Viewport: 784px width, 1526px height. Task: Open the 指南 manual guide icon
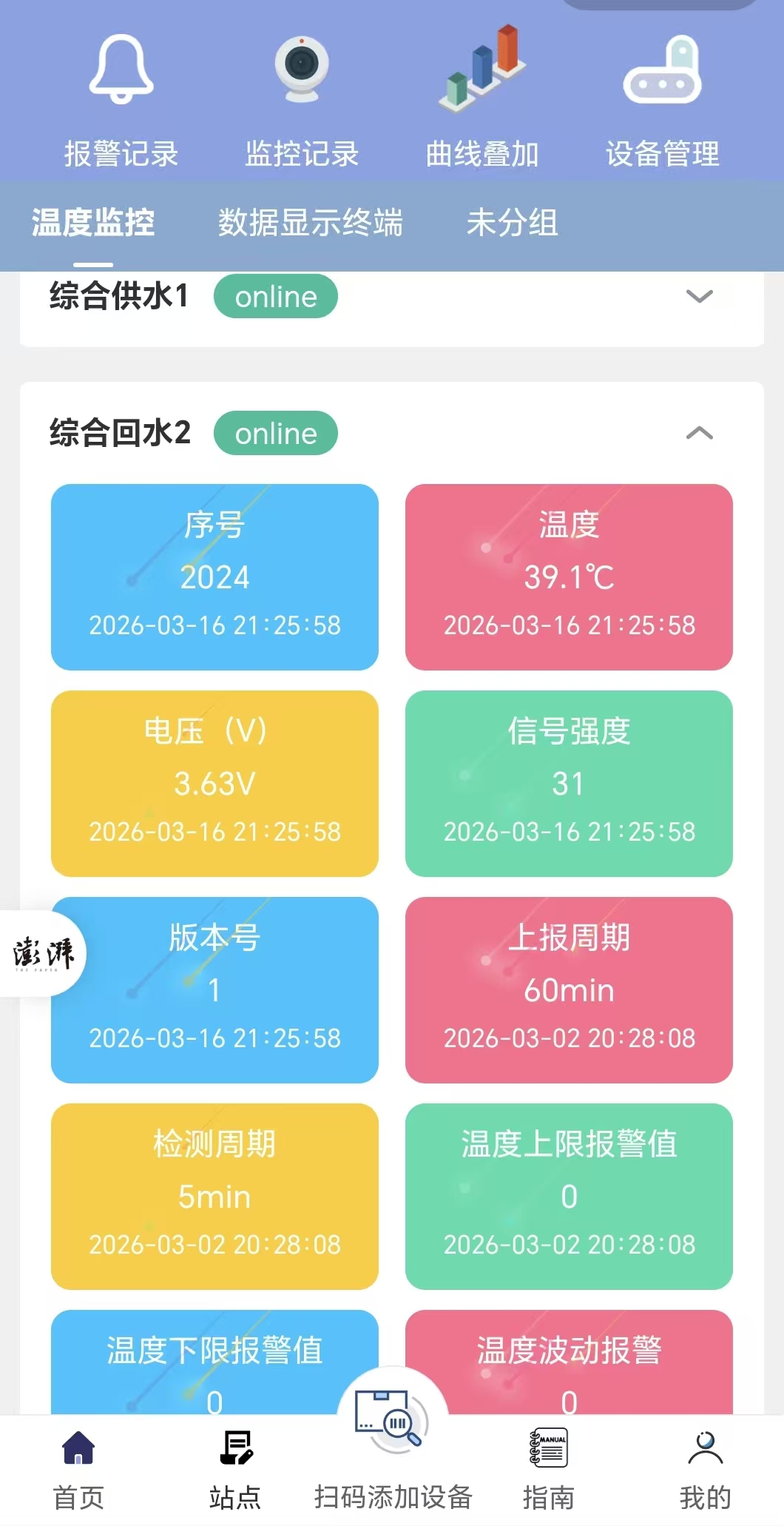coord(547,1447)
